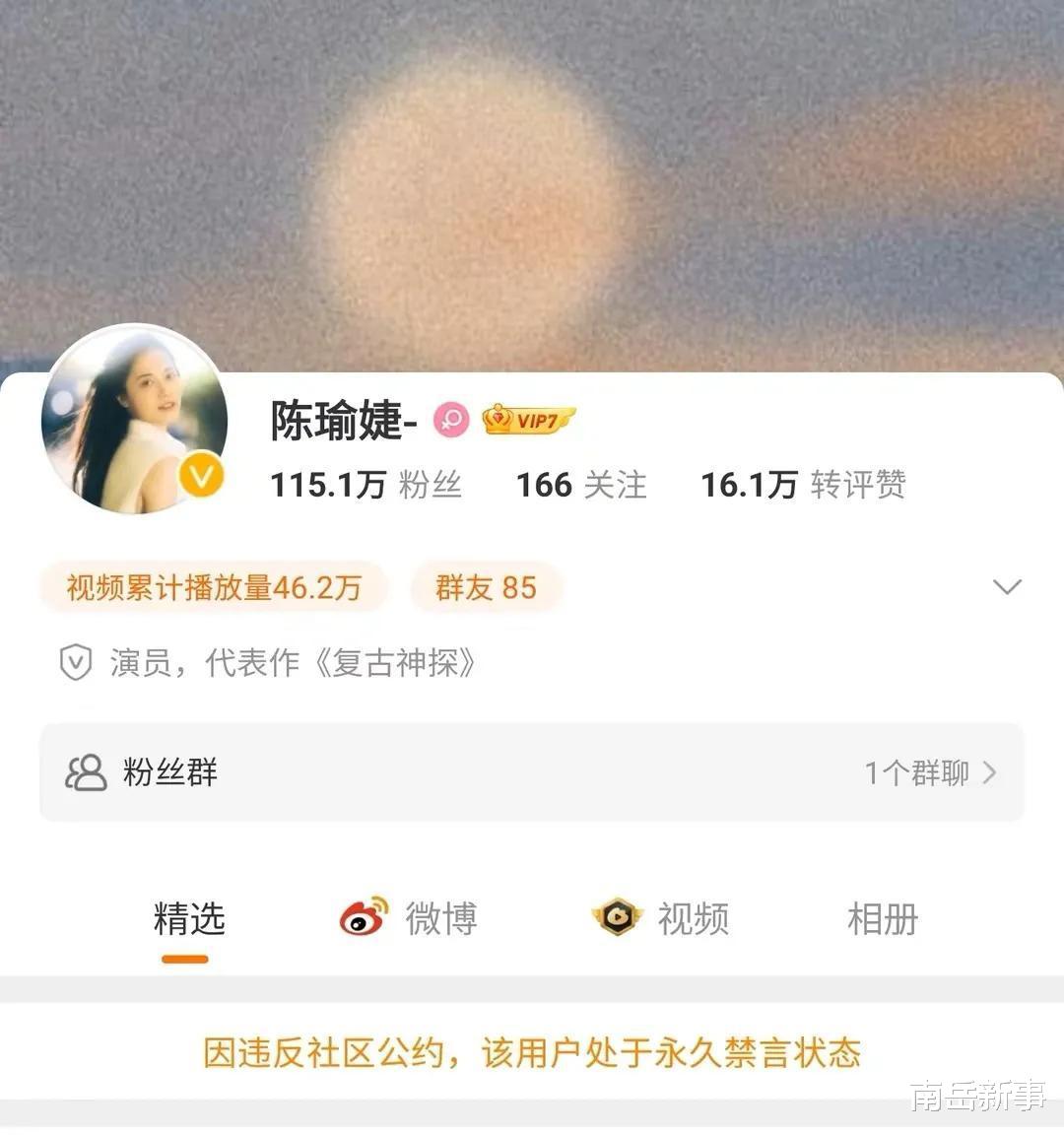Expand the 群友 85 tag
Screen dimensions: 1064x1135
[486, 587]
